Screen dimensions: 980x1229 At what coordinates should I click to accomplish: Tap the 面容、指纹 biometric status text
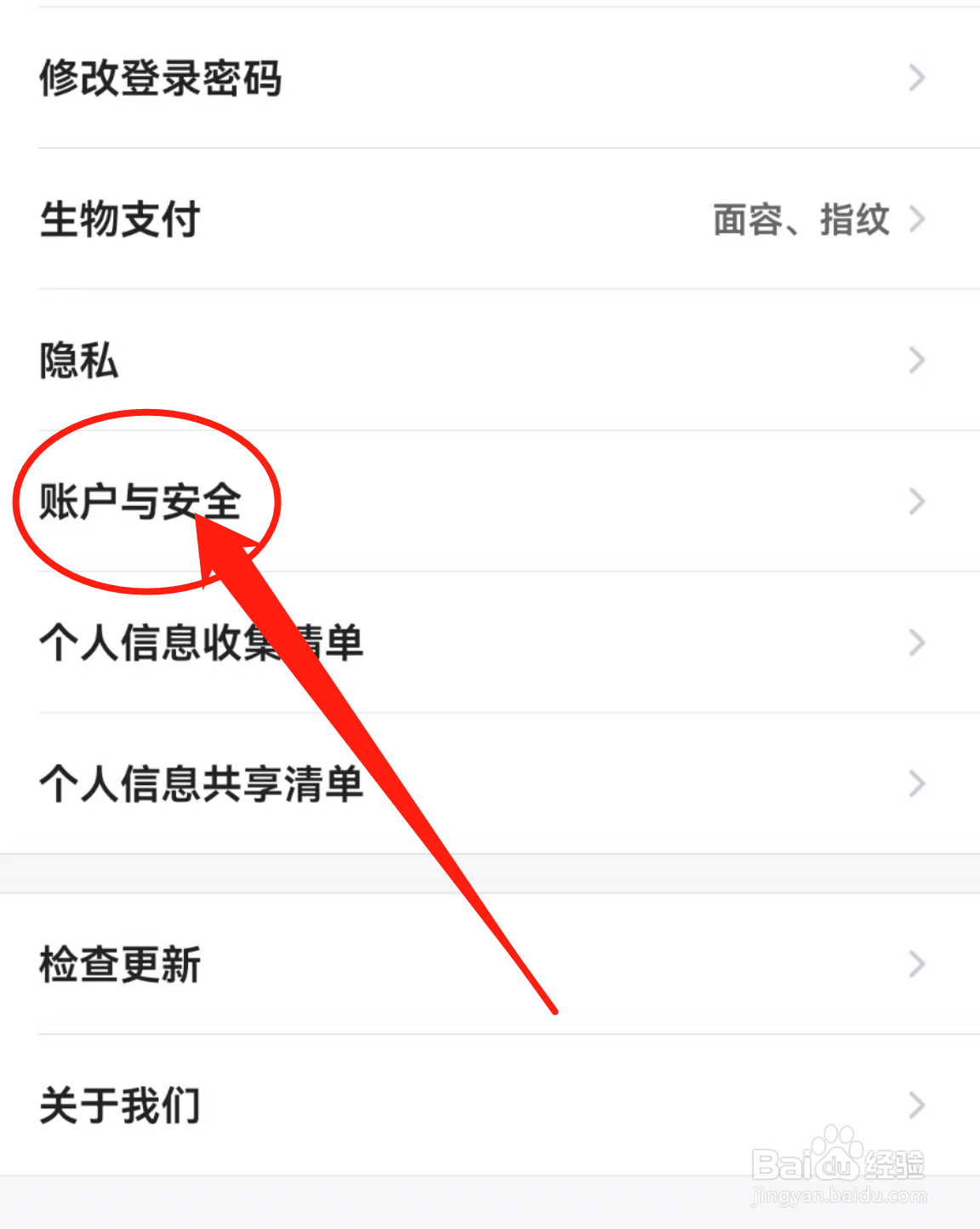coord(800,219)
